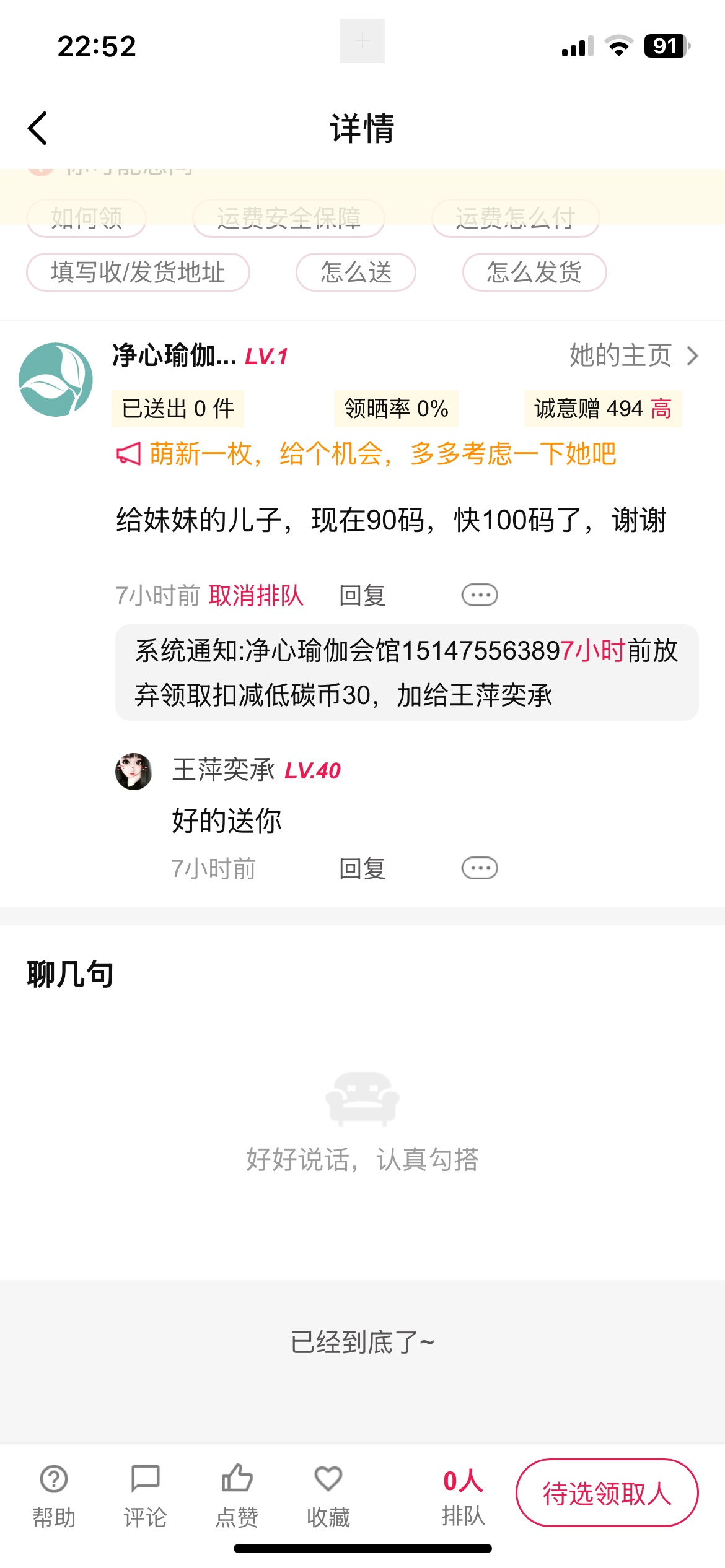This screenshot has height=1568, width=725.
Task: Tap the 填写收/发货地址 chip
Action: click(x=138, y=272)
